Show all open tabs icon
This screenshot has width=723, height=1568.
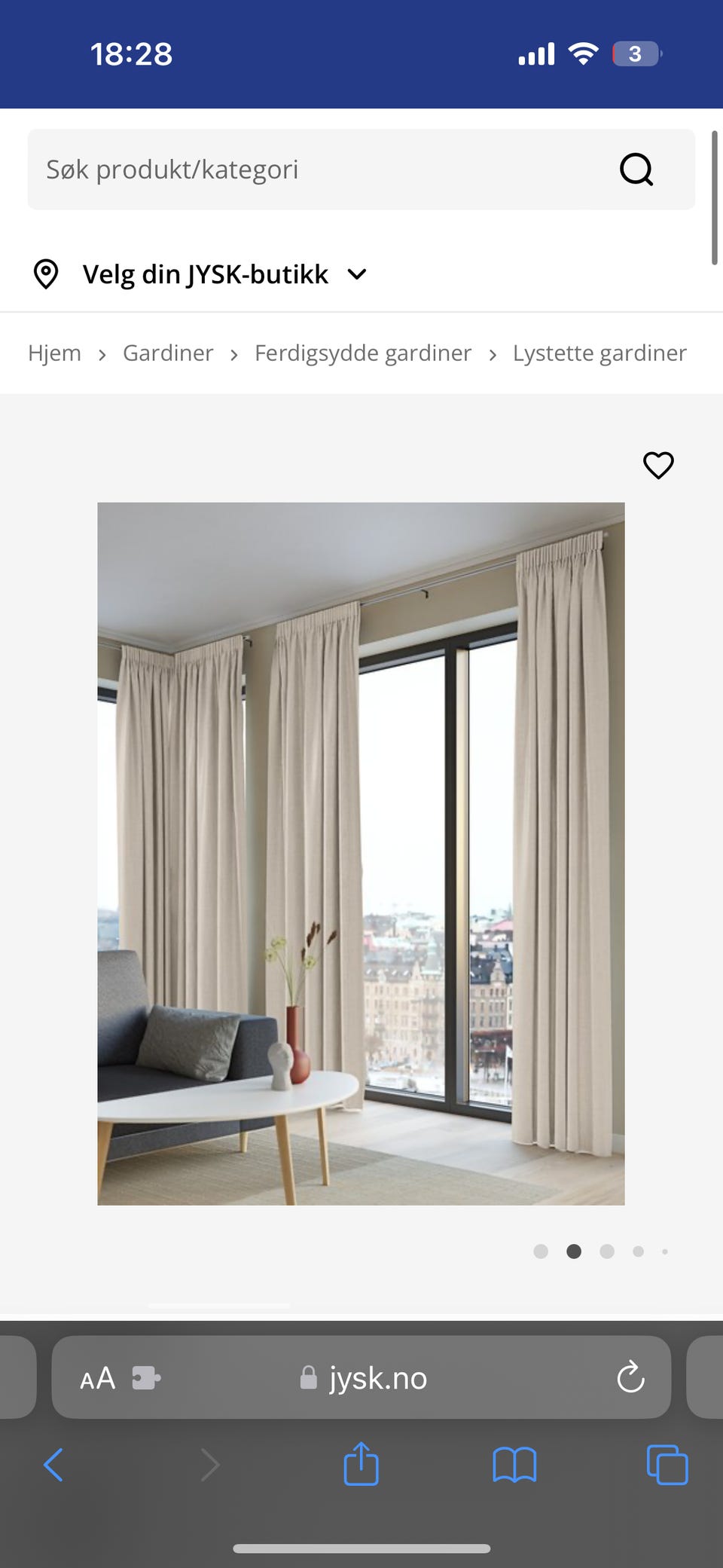click(666, 1465)
